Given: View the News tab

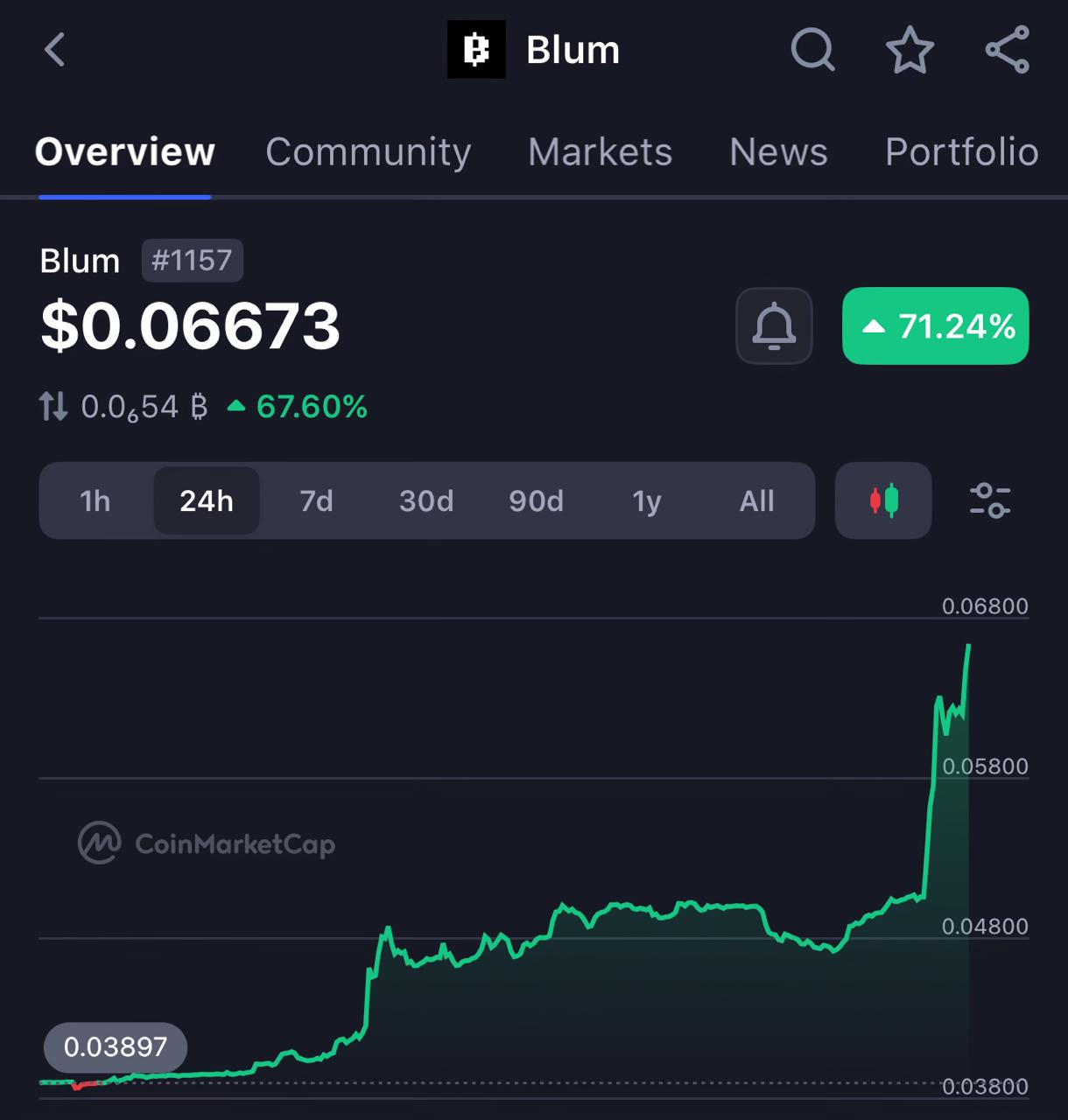Looking at the screenshot, I should (778, 152).
